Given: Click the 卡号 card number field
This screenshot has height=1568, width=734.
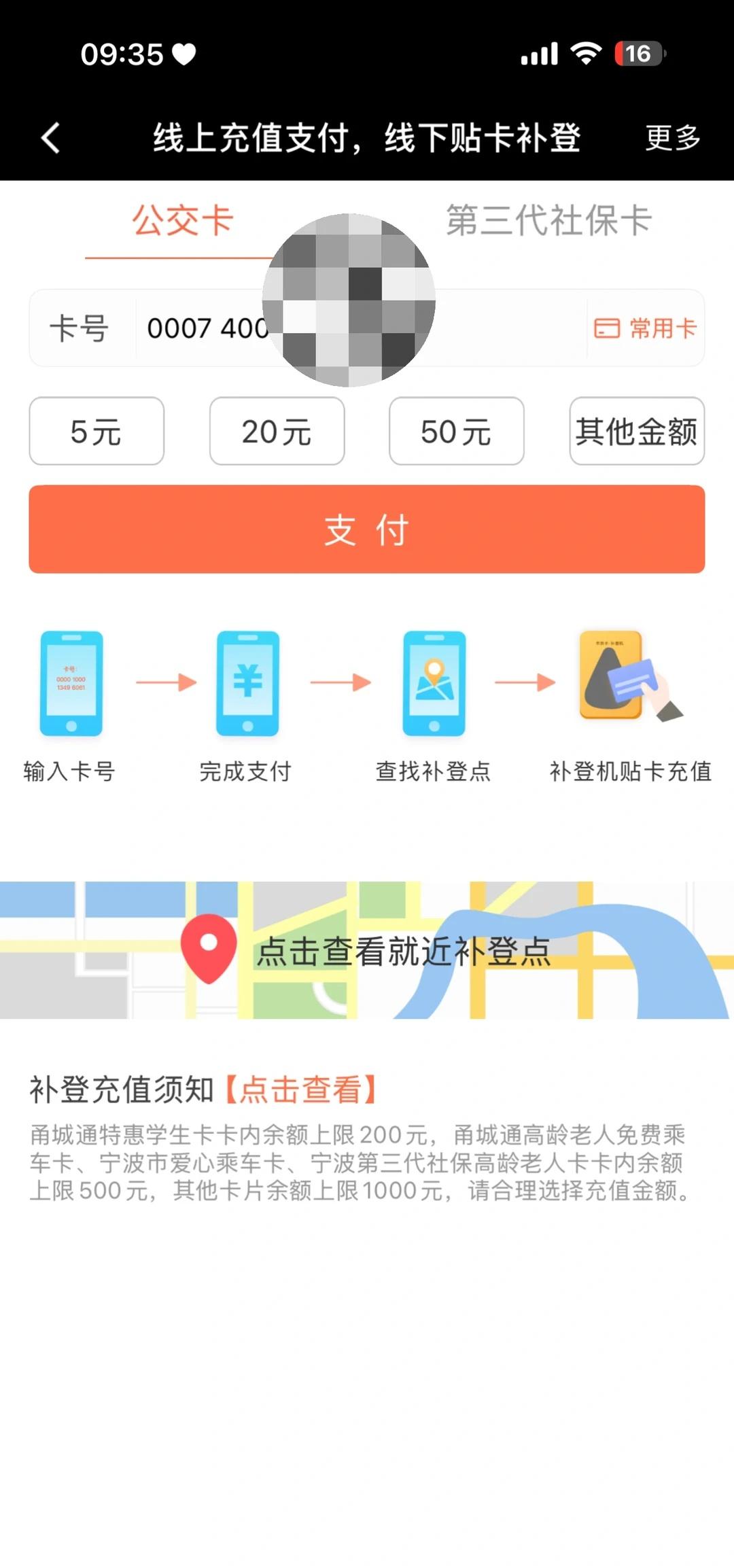Looking at the screenshot, I should 204,328.
